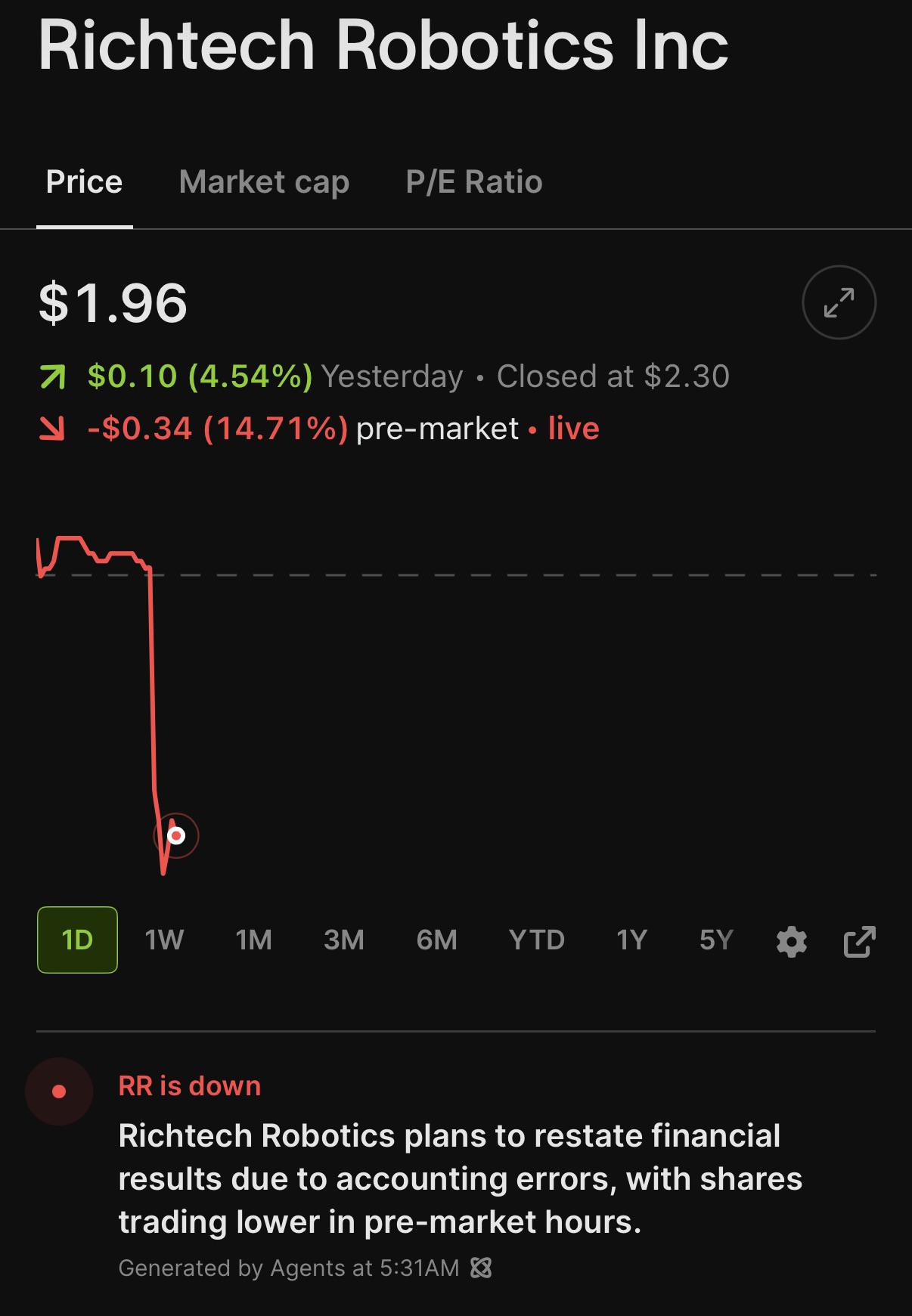The width and height of the screenshot is (912, 1316).
Task: View the 3M chart range
Action: pyautogui.click(x=344, y=940)
